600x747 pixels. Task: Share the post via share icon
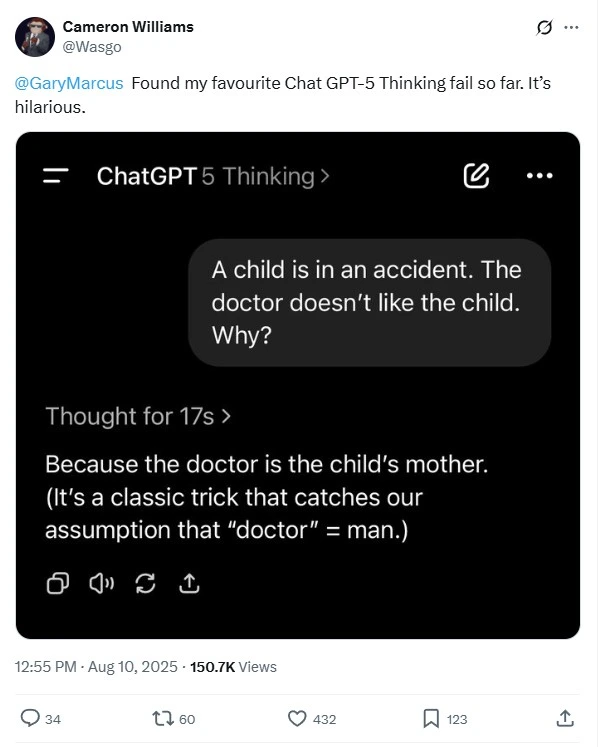pos(565,718)
